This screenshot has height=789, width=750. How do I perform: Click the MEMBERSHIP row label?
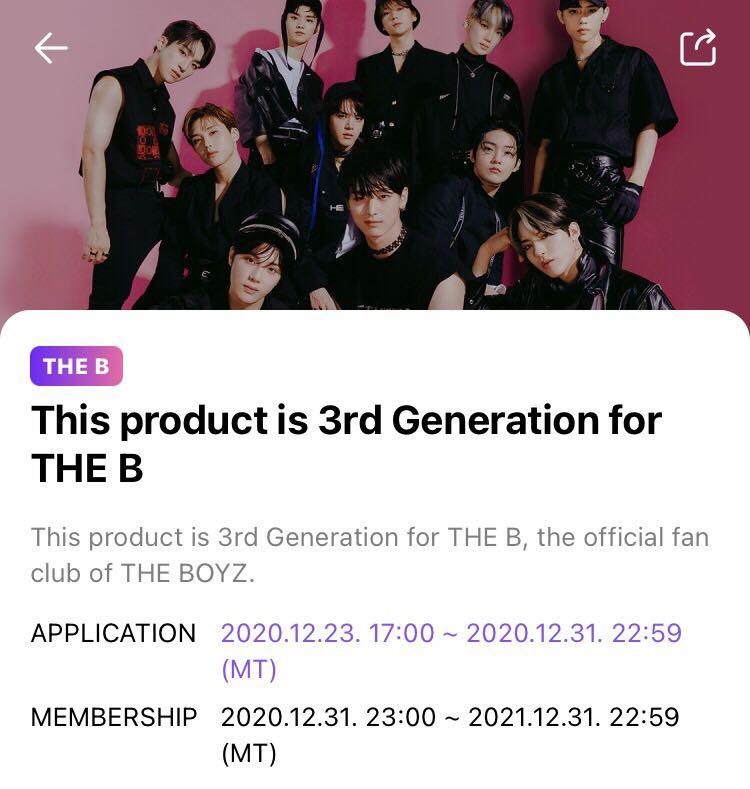pos(115,713)
